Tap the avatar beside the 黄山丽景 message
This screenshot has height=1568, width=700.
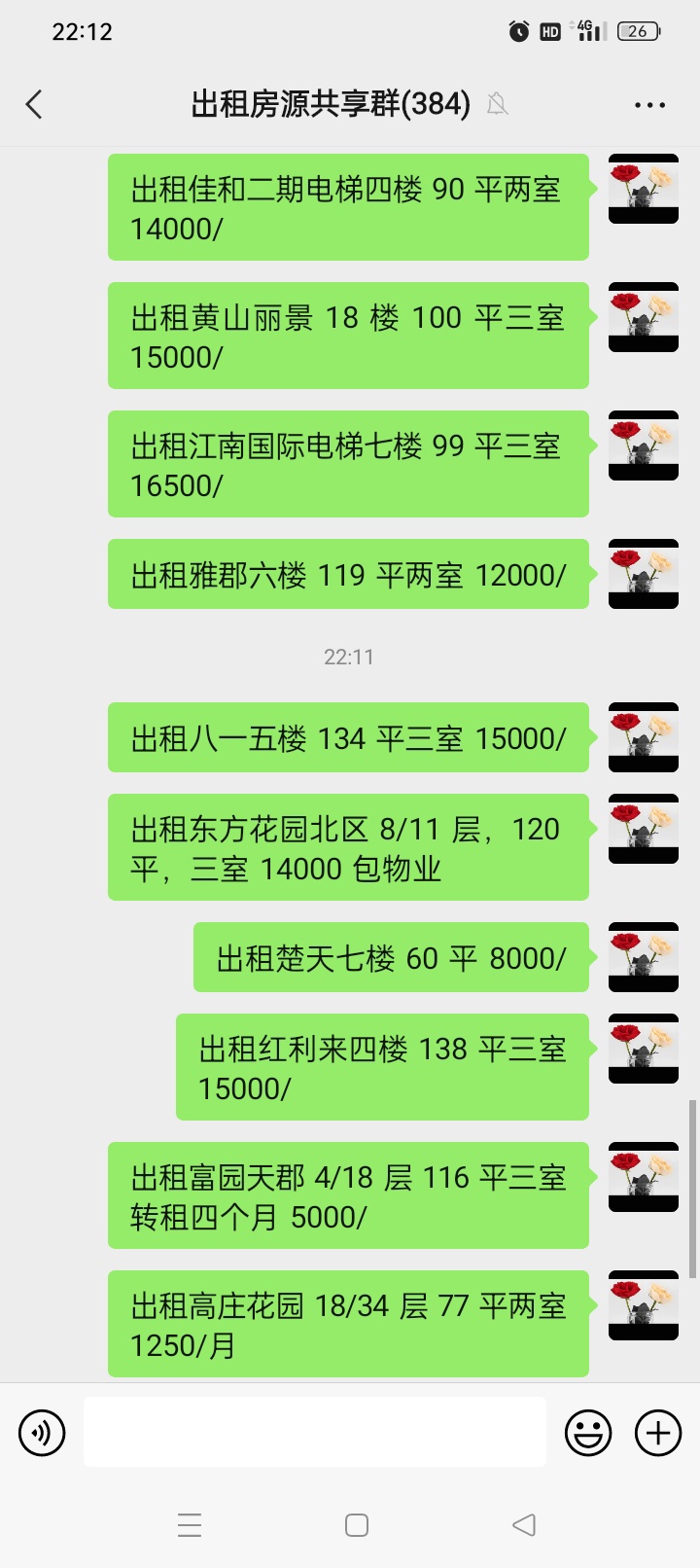point(643,317)
